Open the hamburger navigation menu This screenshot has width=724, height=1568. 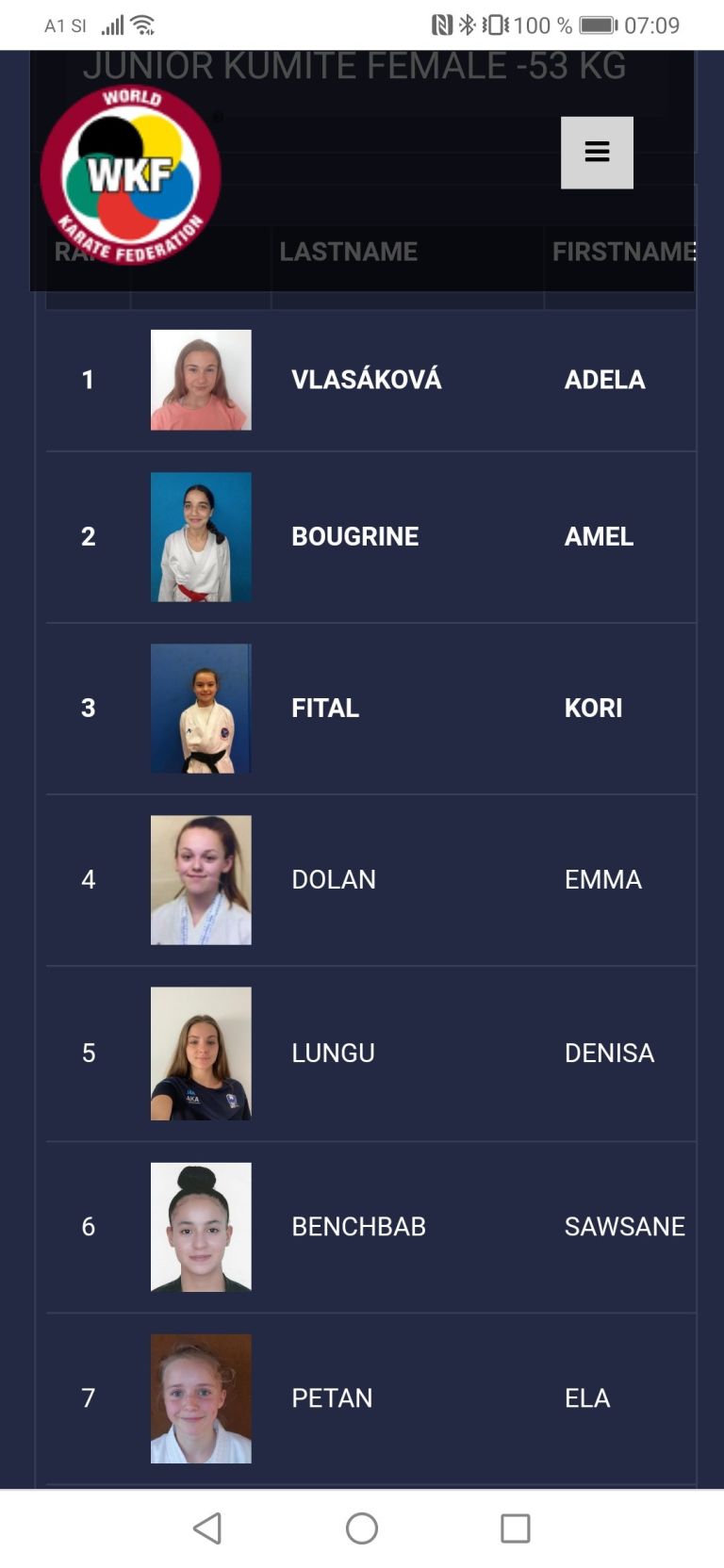click(x=597, y=153)
